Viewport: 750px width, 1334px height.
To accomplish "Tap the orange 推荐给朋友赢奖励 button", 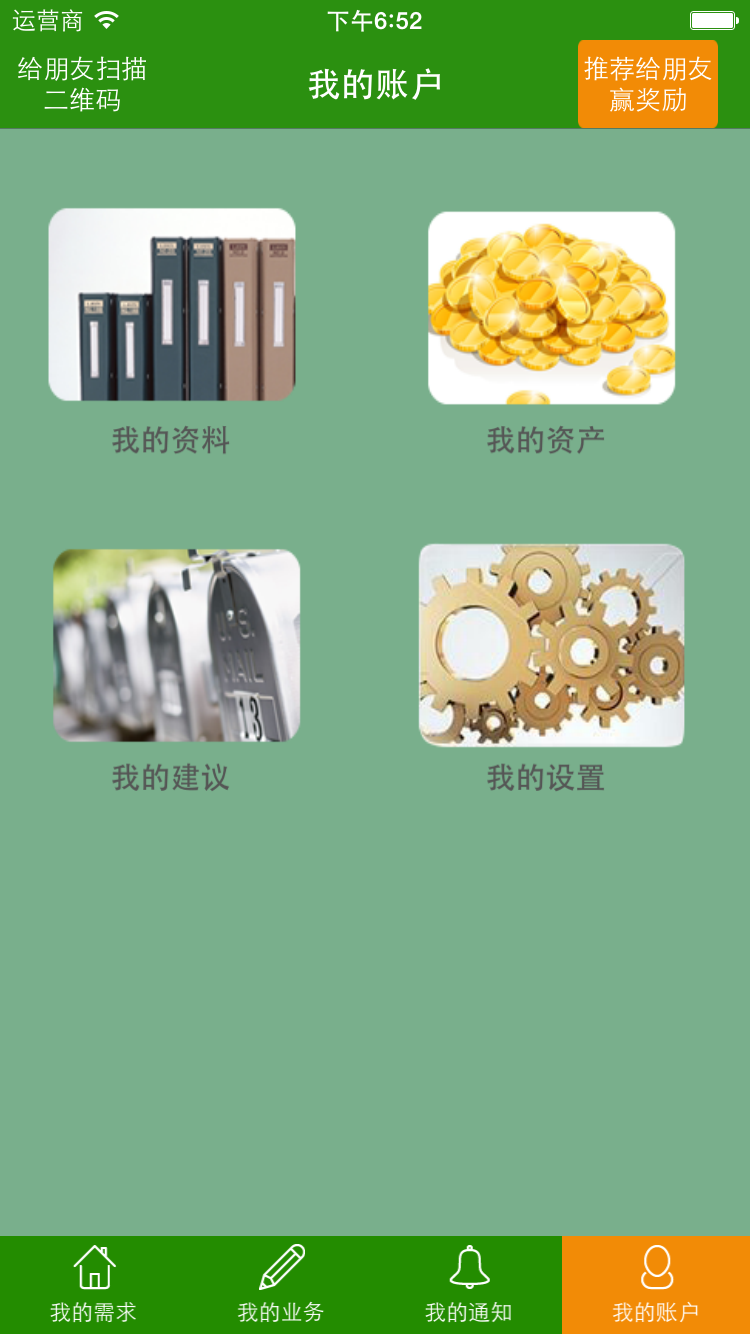I will click(648, 84).
